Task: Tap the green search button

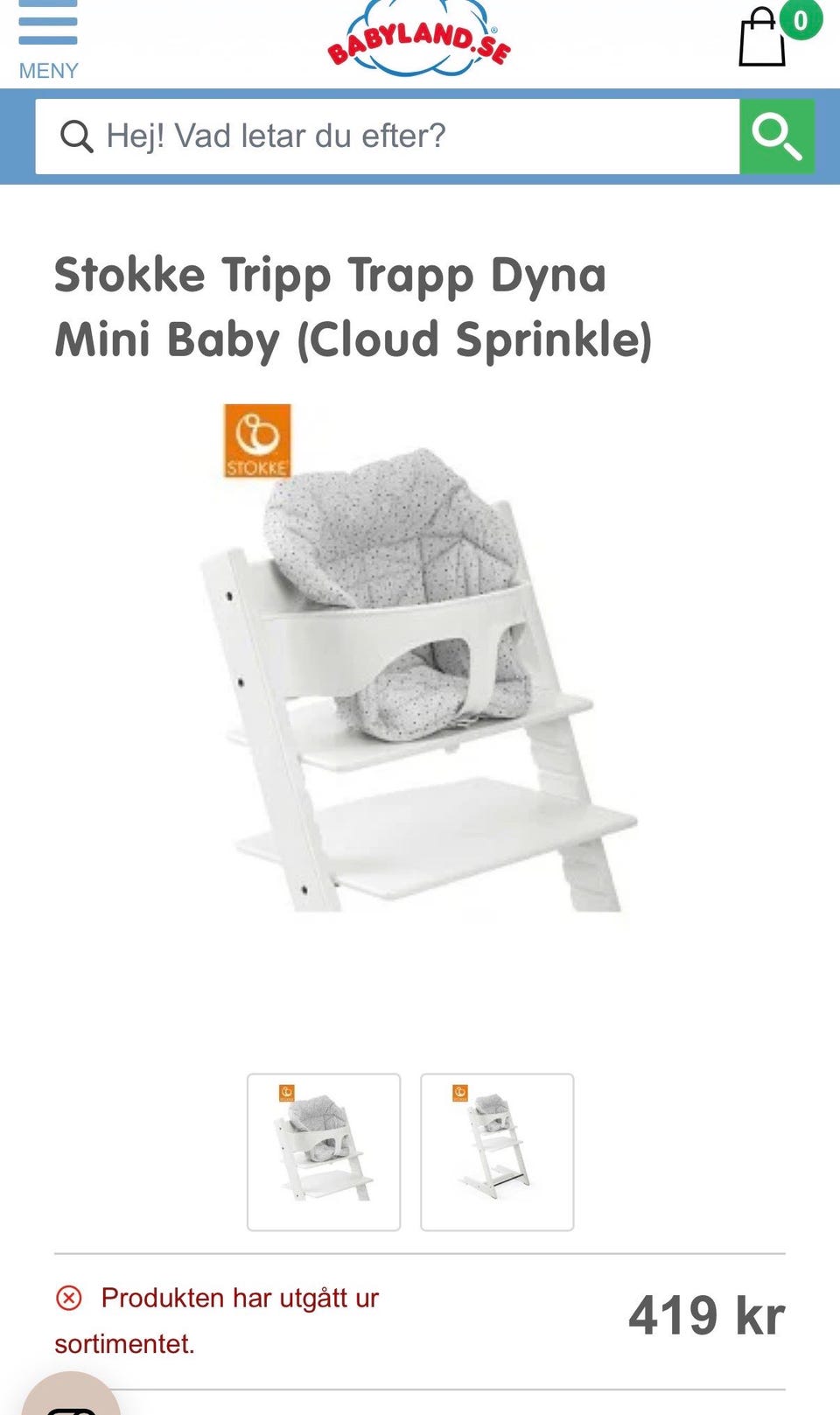Action: pos(777,137)
